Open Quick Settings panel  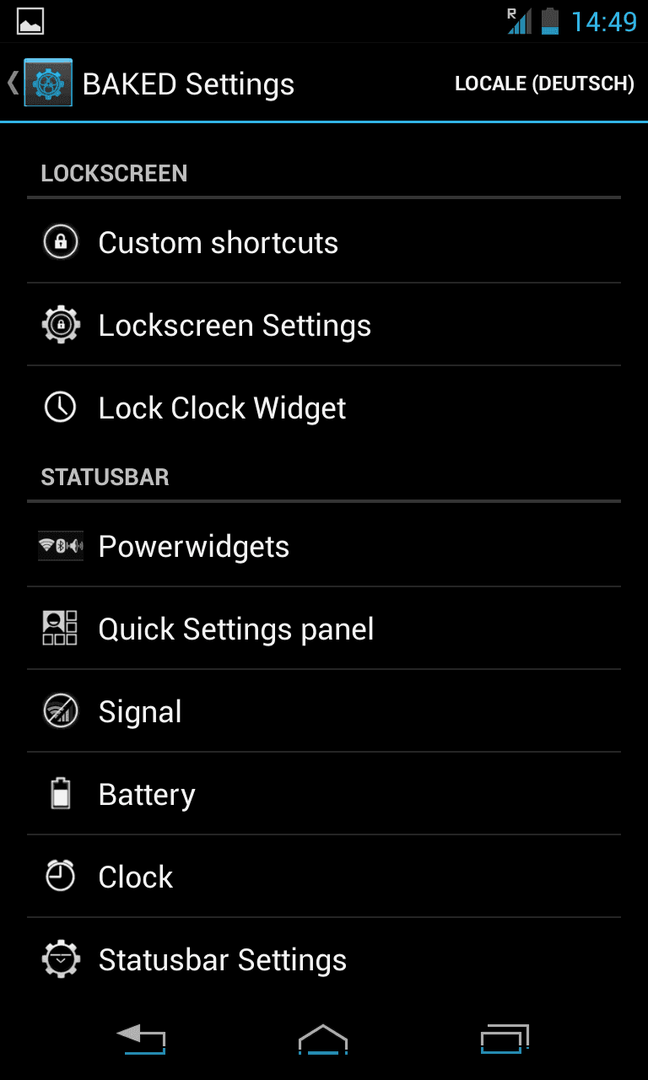click(x=324, y=628)
